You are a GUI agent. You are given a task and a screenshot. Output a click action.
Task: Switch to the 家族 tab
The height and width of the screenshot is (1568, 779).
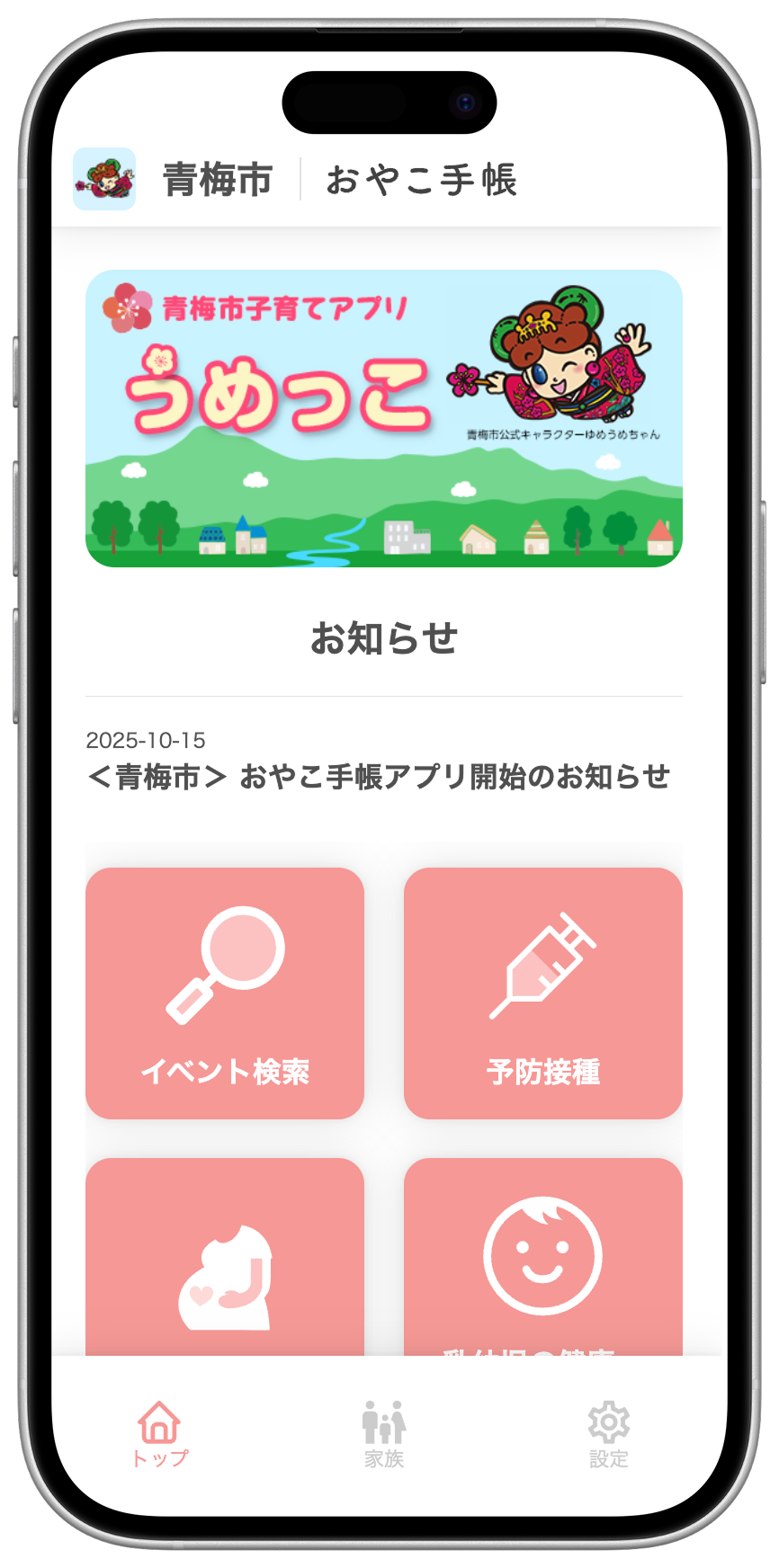pyautogui.click(x=384, y=1433)
